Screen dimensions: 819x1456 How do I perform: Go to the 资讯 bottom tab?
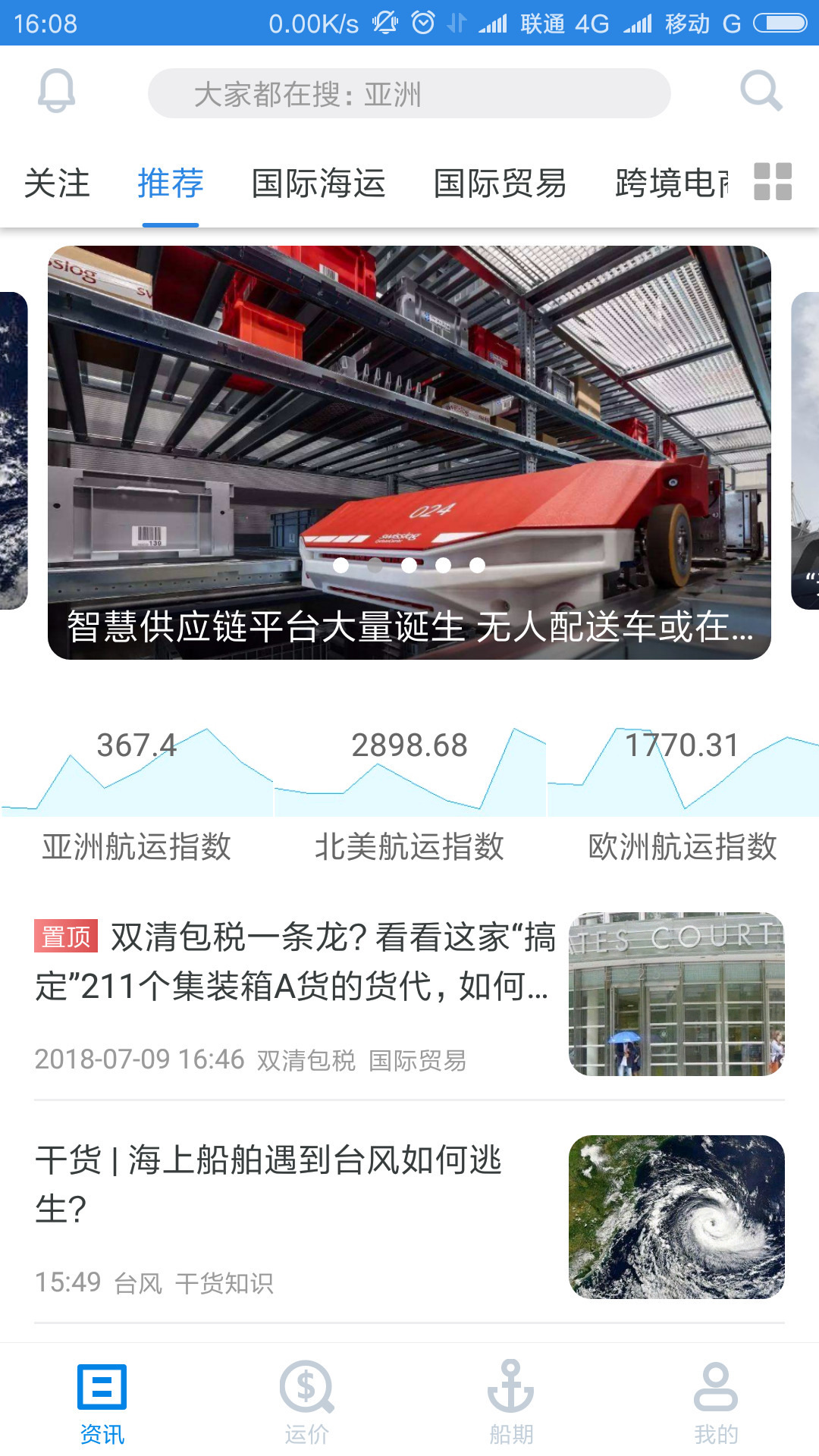pyautogui.click(x=102, y=1401)
